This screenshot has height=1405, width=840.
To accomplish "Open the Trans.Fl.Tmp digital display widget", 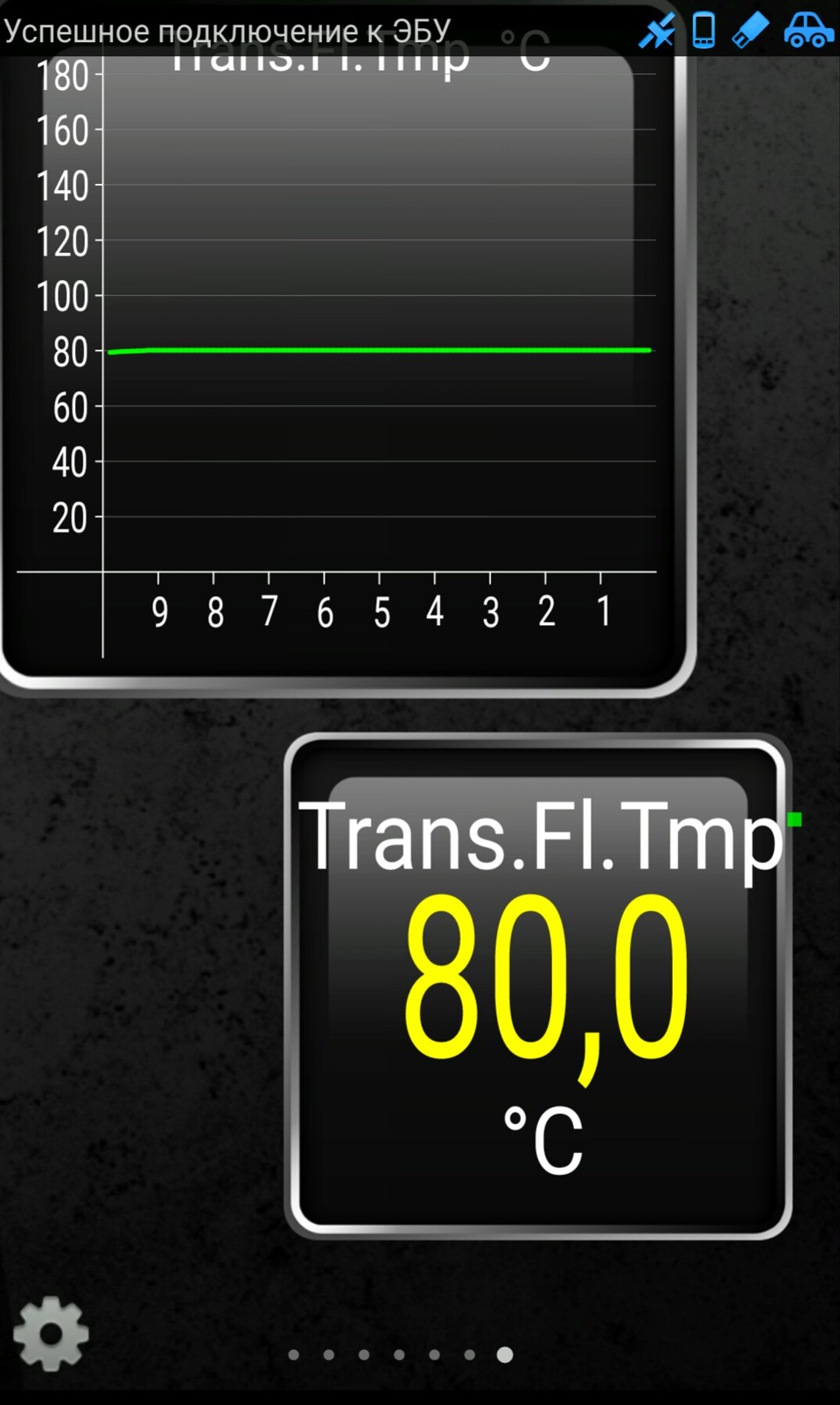I will (538, 985).
